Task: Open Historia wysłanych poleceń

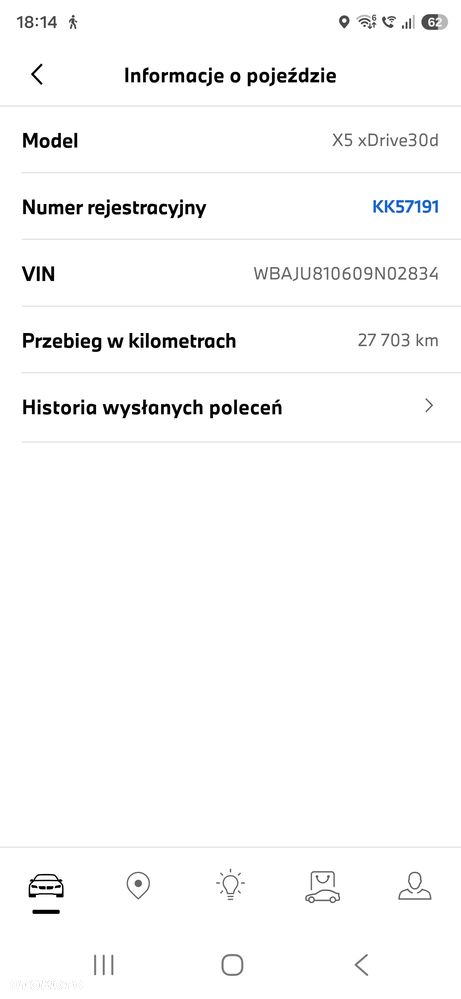Action: 230,407
